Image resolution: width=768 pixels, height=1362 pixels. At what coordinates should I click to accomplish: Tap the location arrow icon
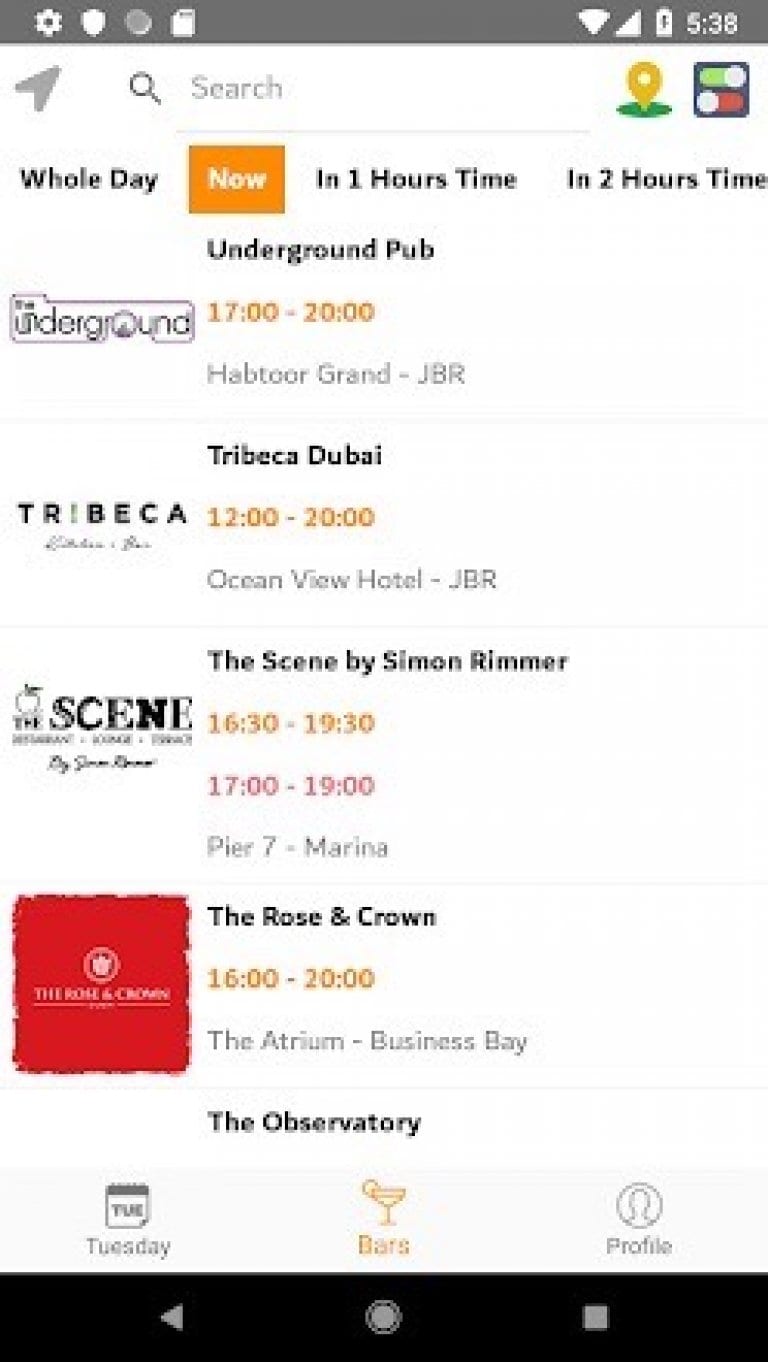click(x=38, y=89)
